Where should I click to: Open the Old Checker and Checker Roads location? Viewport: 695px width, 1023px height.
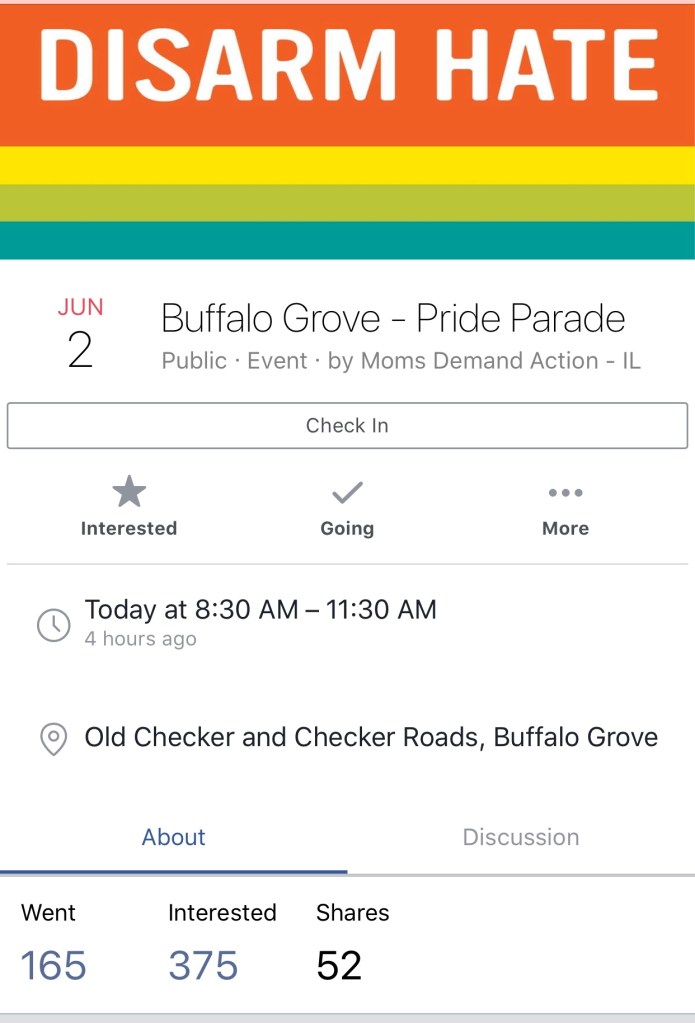370,738
